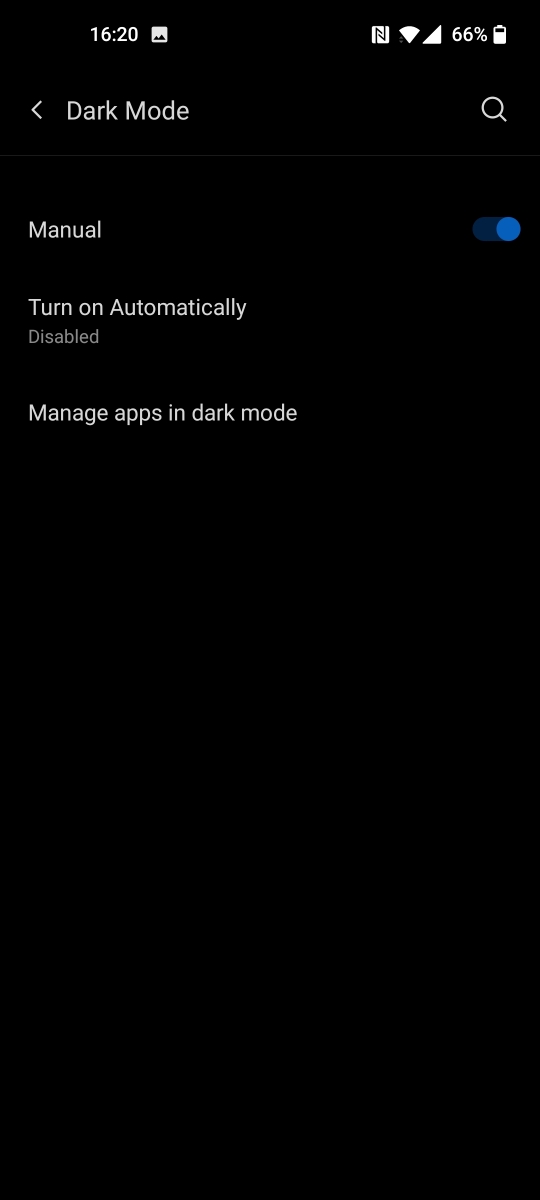
Task: Open Turn on Automatically settings
Action: tap(270, 321)
